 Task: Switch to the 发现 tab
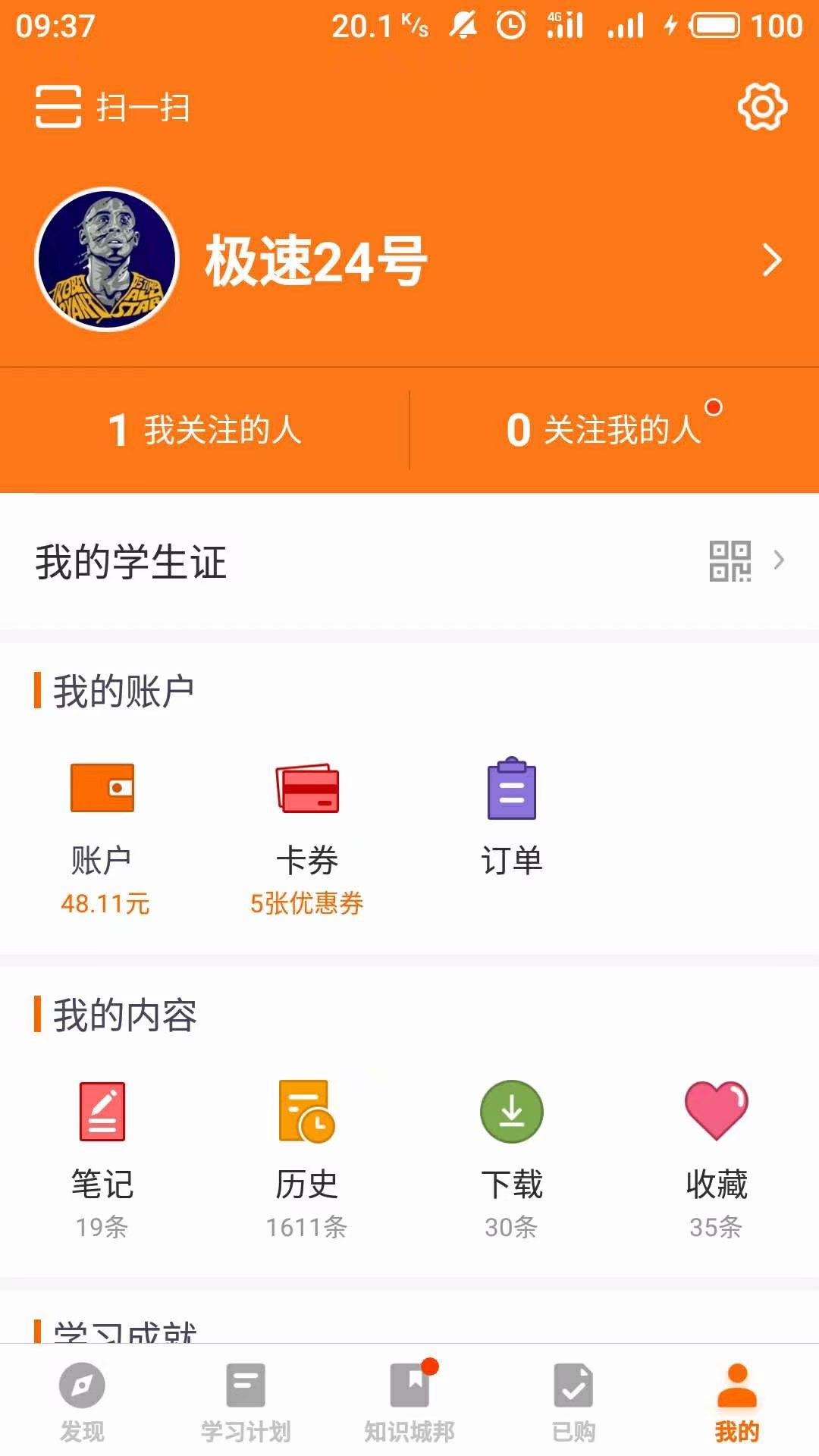[x=82, y=1401]
